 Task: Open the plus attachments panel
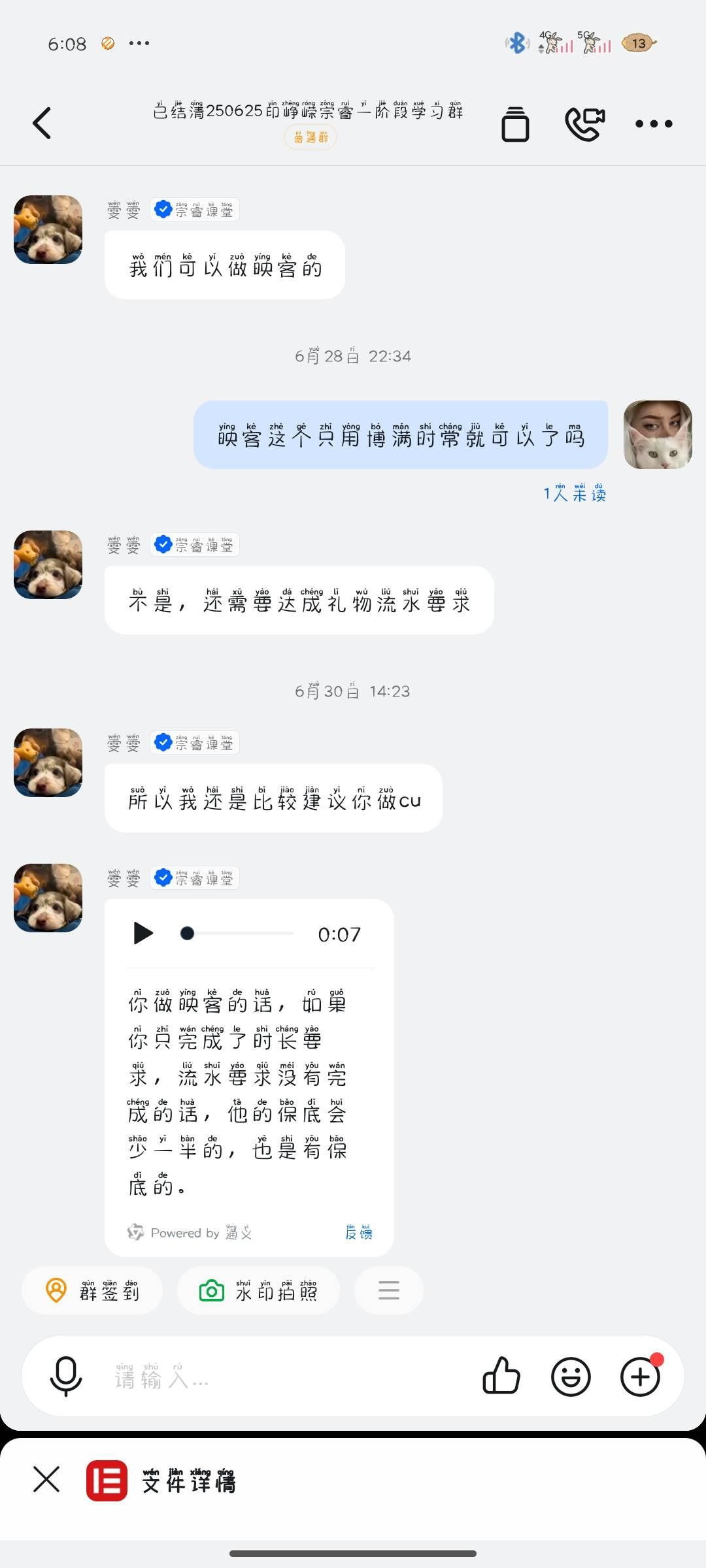click(x=640, y=1377)
